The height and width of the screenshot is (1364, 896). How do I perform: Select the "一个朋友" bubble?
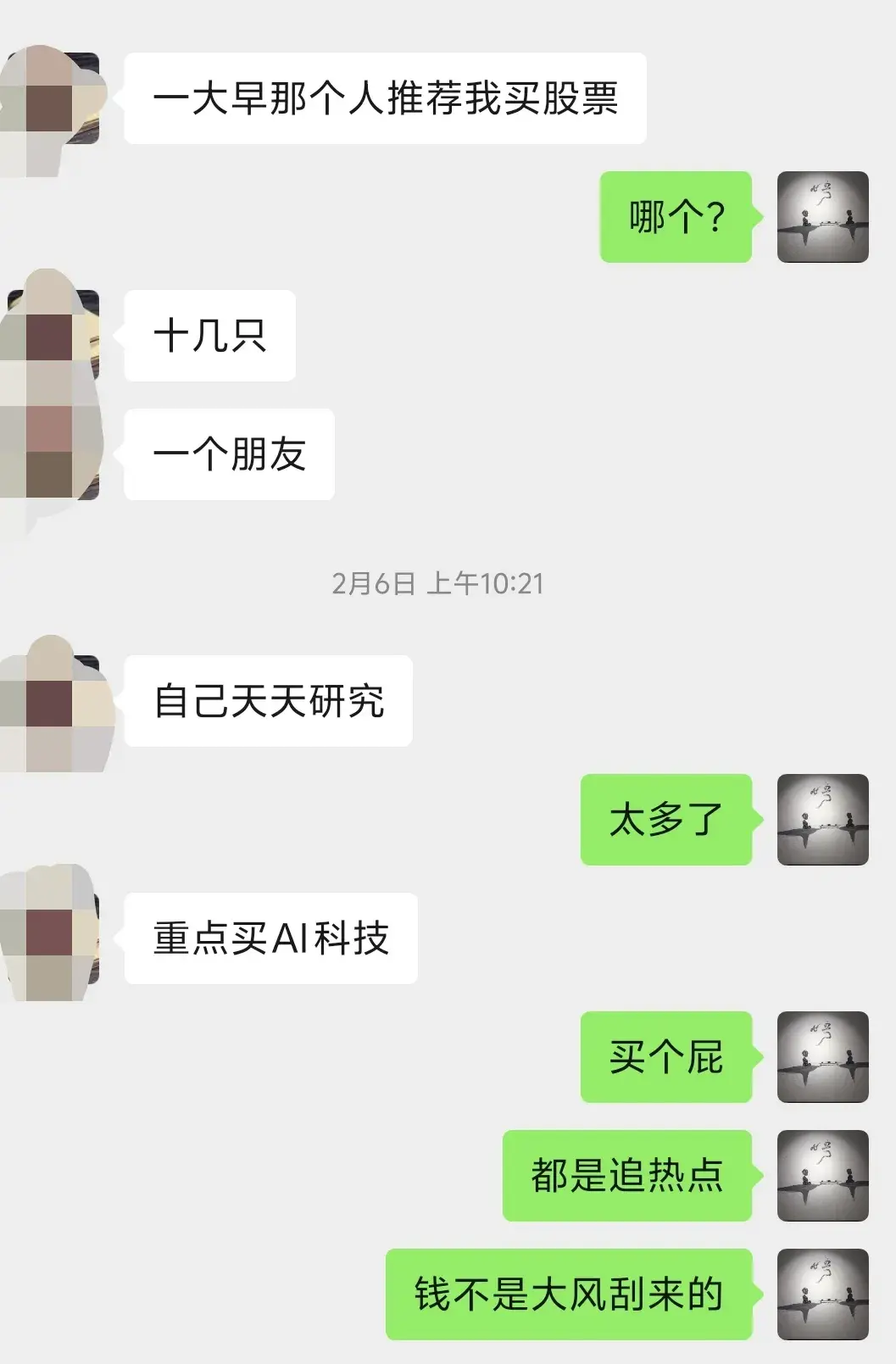click(x=227, y=455)
